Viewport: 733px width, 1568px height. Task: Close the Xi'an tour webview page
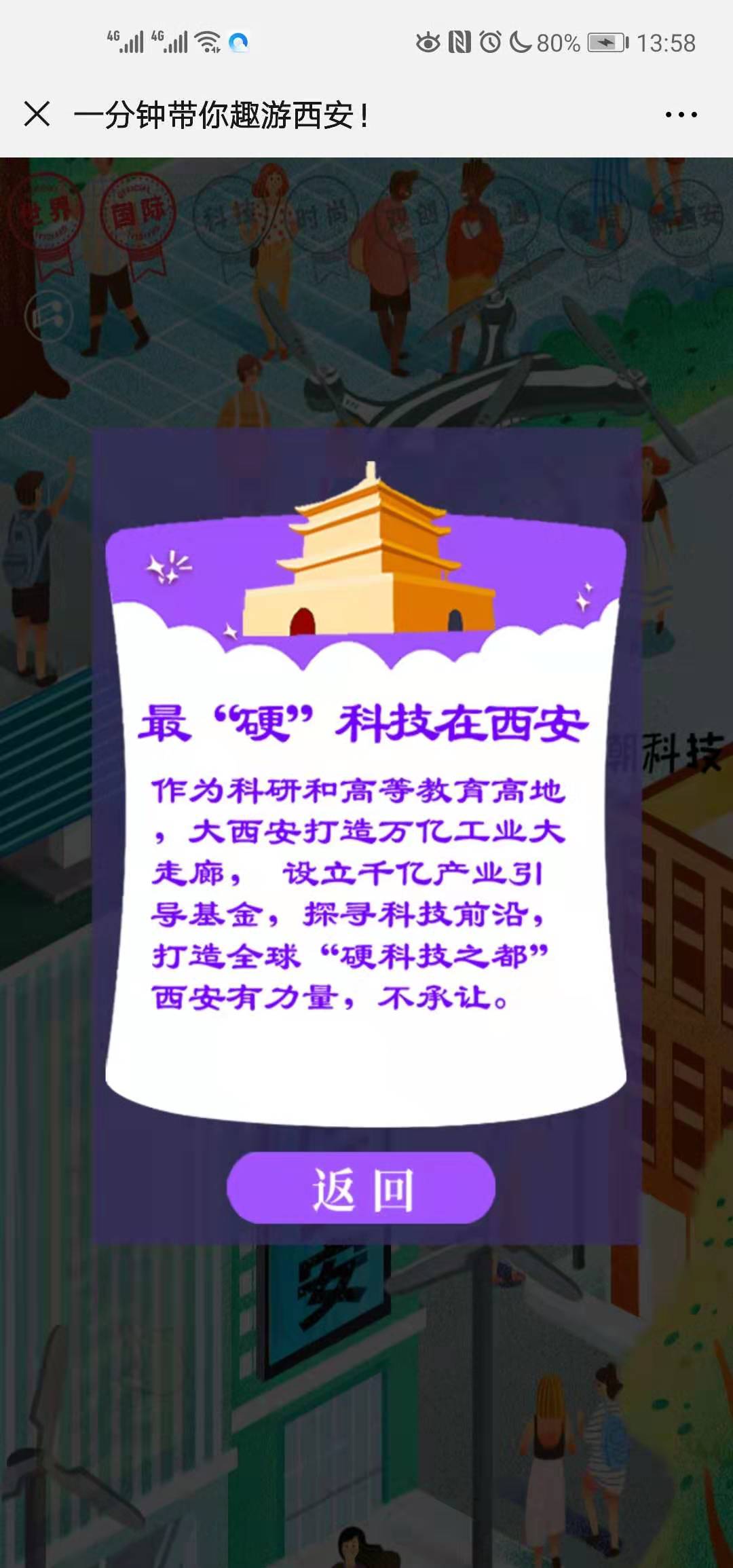(37, 114)
